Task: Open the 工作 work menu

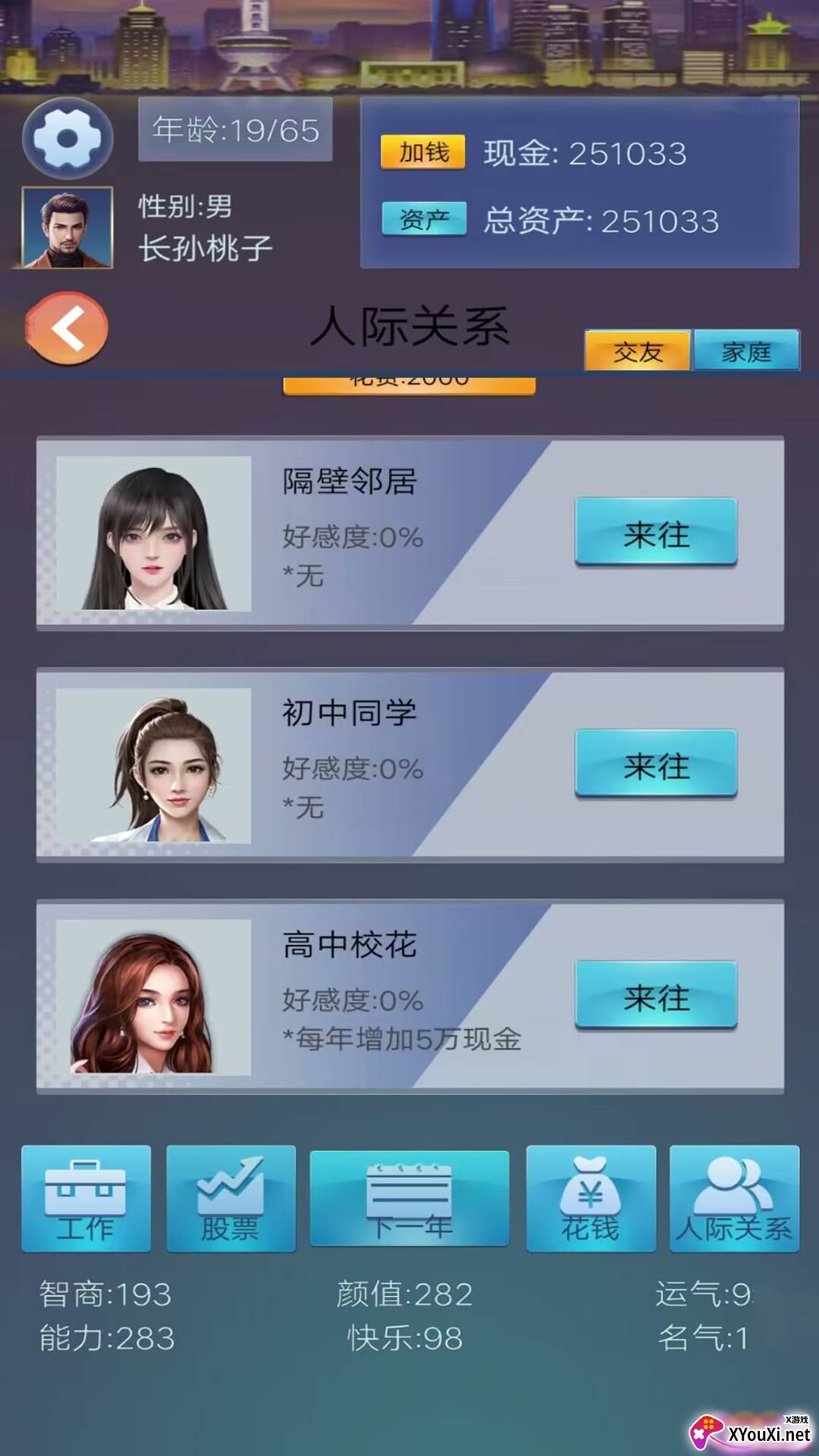Action: (86, 1198)
